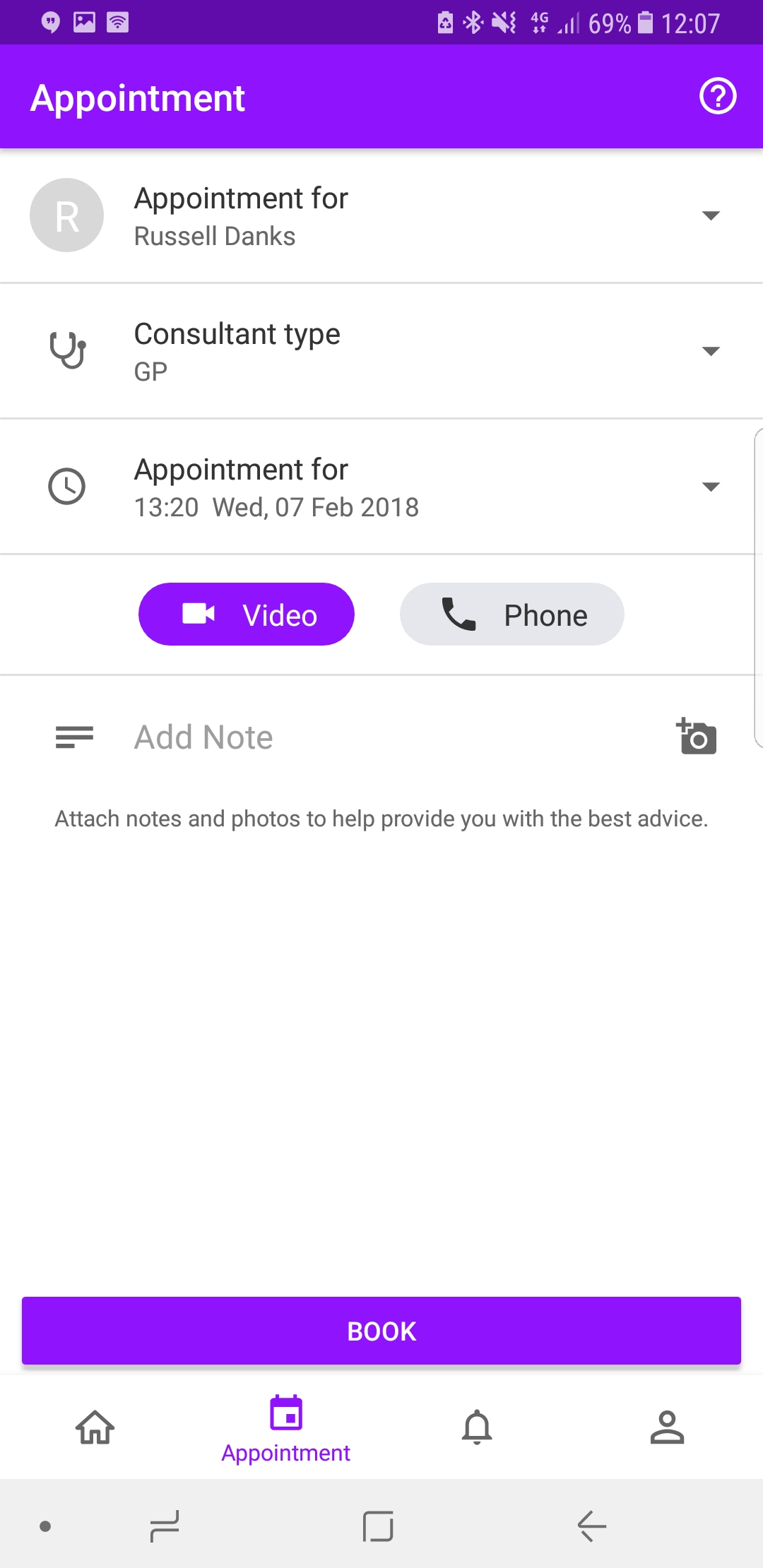Change the 13:20 appointment time
This screenshot has width=763, height=1568.
tap(381, 487)
